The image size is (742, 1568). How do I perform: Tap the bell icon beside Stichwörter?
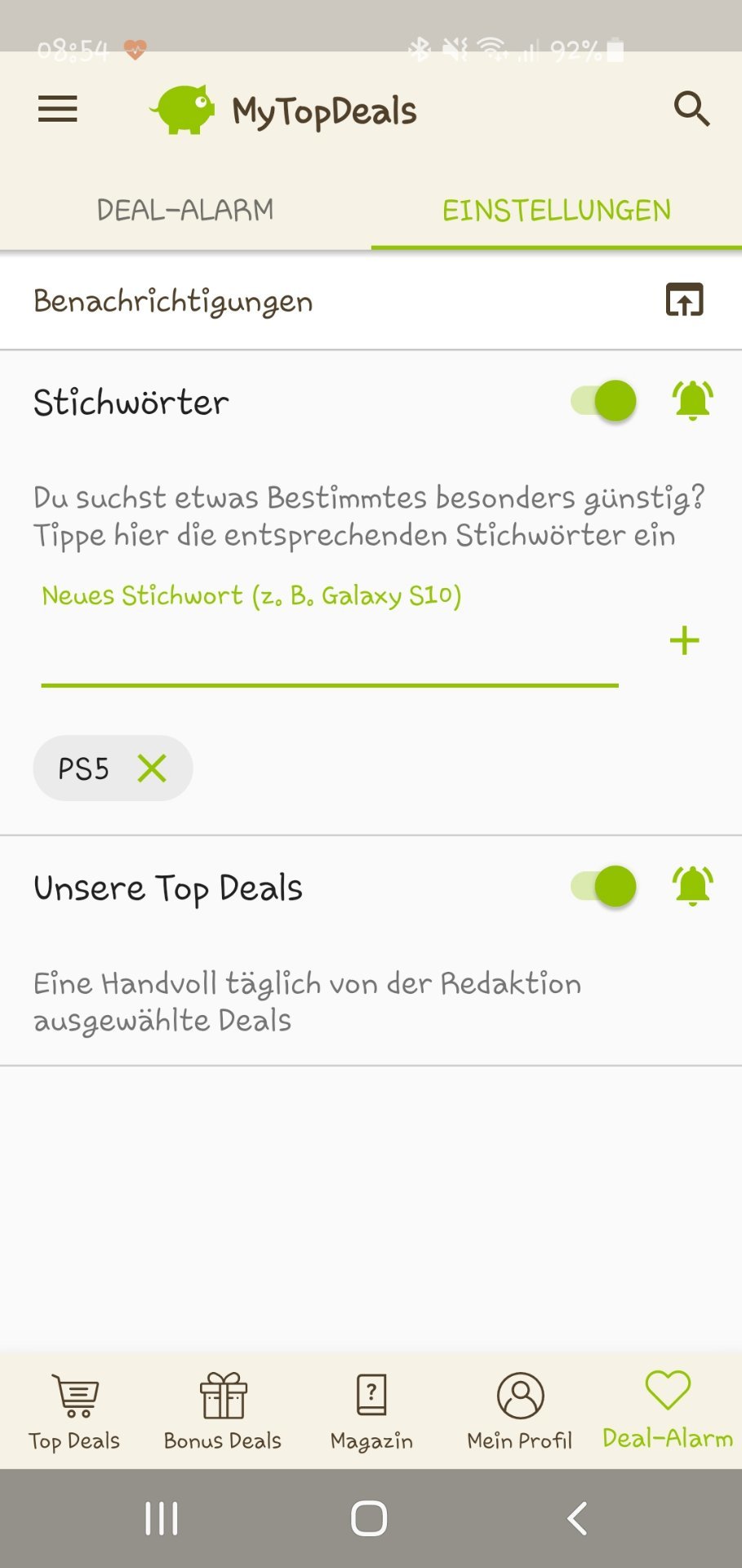coord(692,400)
